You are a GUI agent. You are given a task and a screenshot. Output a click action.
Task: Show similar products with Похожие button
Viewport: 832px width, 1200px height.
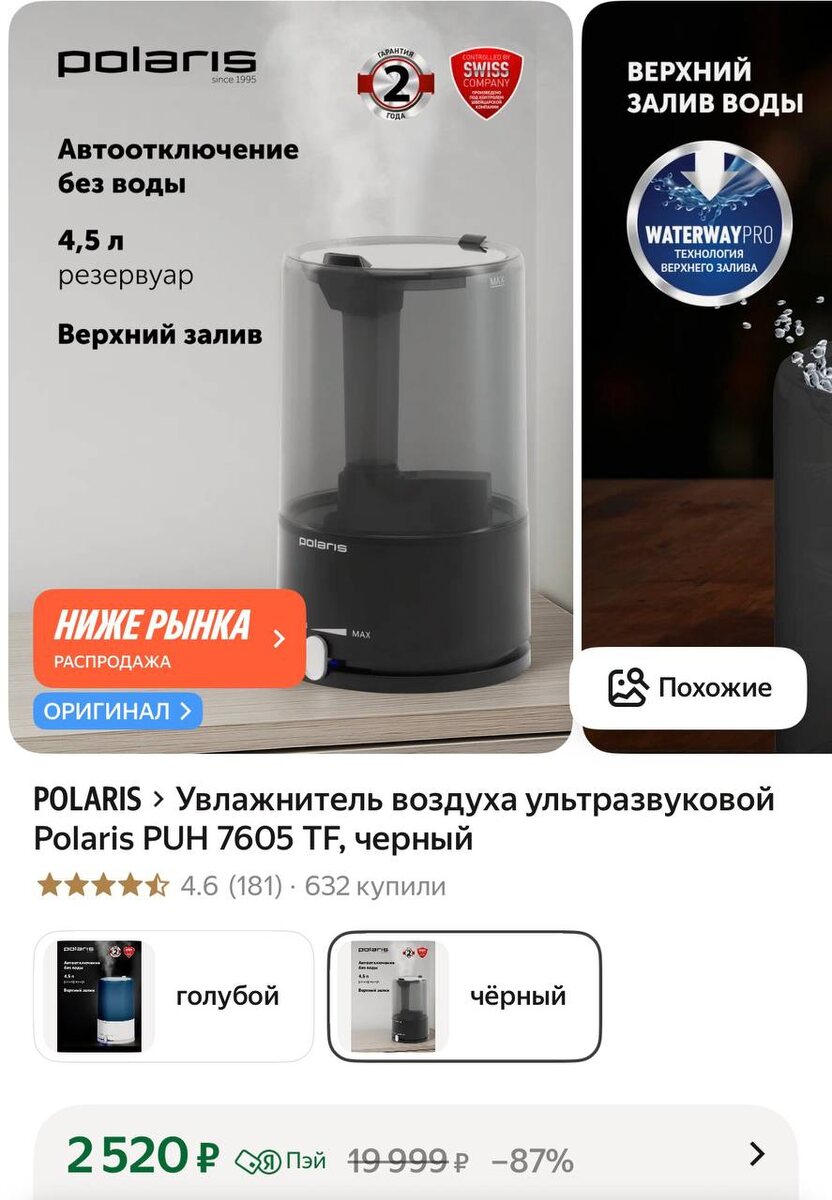pyautogui.click(x=688, y=688)
